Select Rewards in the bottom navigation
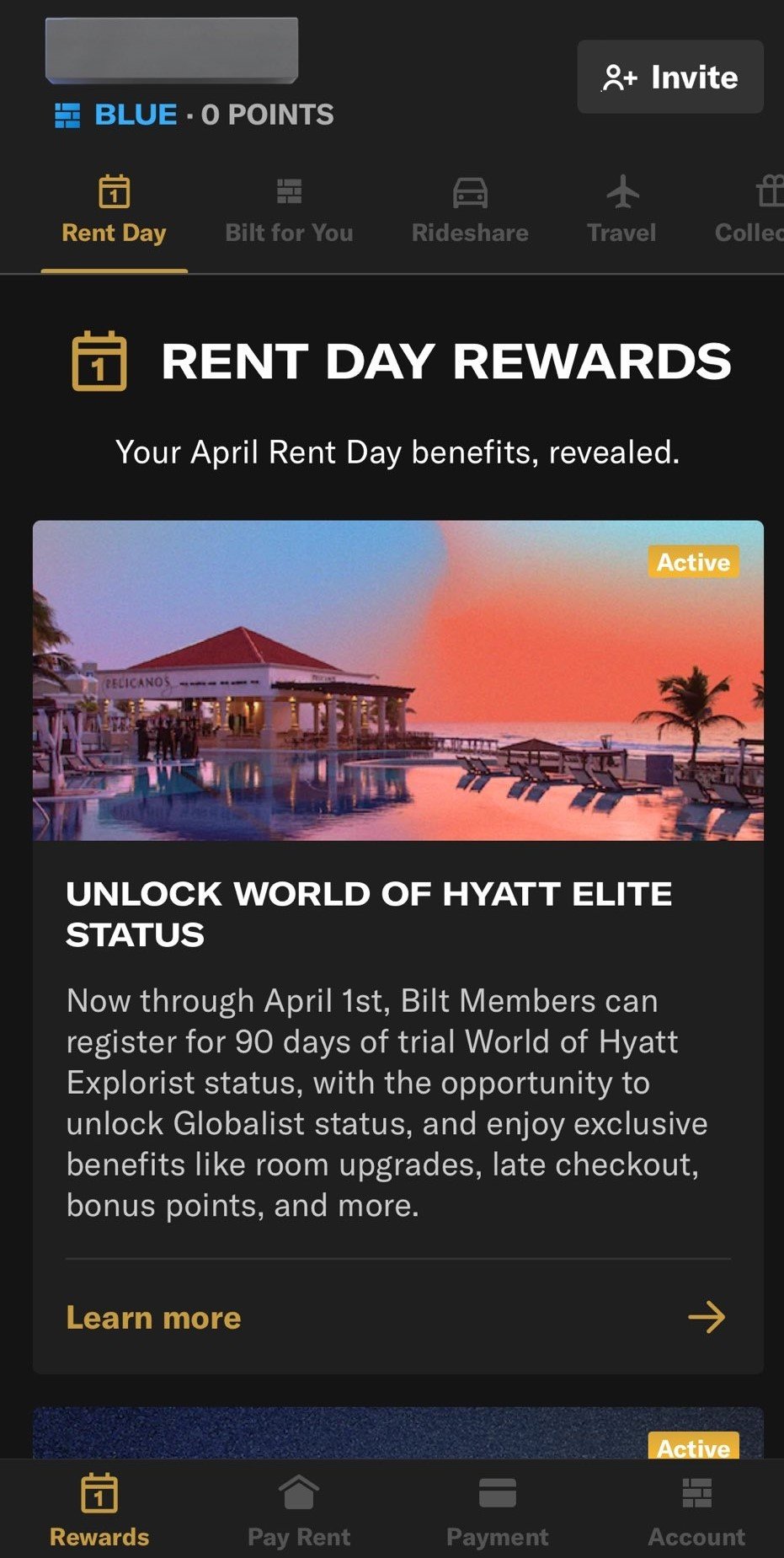The image size is (784, 1558). tap(99, 1512)
